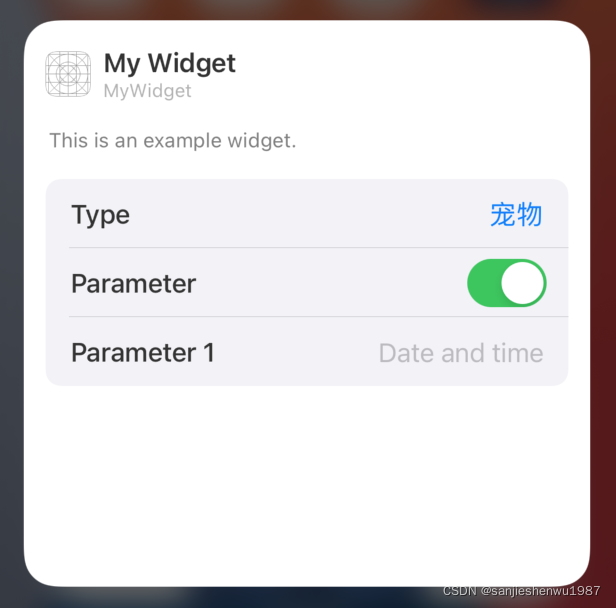Viewport: 616px width, 608px height.
Task: Turn off the Parameter switch
Action: 506,283
